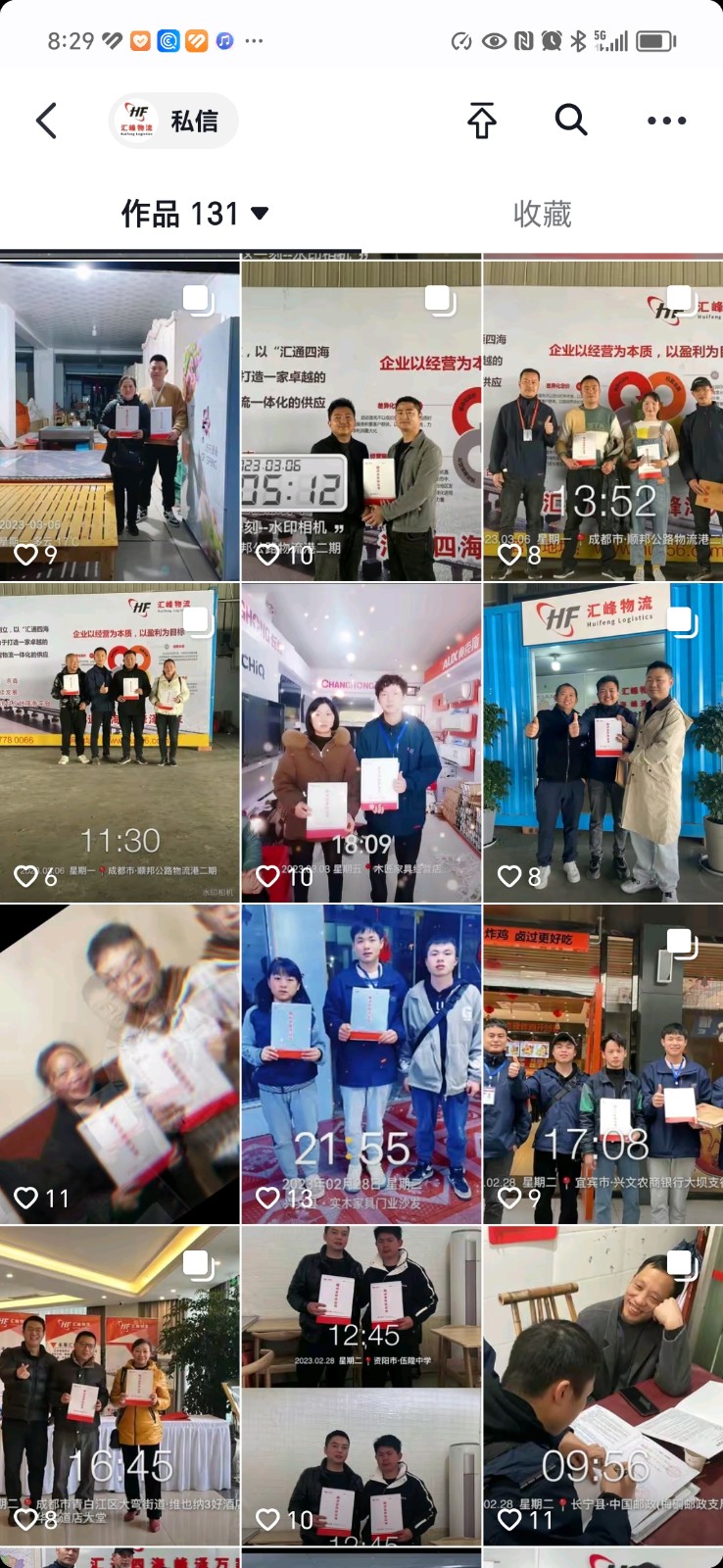
Task: Open the post showing 17:08 timestamp
Action: pos(602,1063)
